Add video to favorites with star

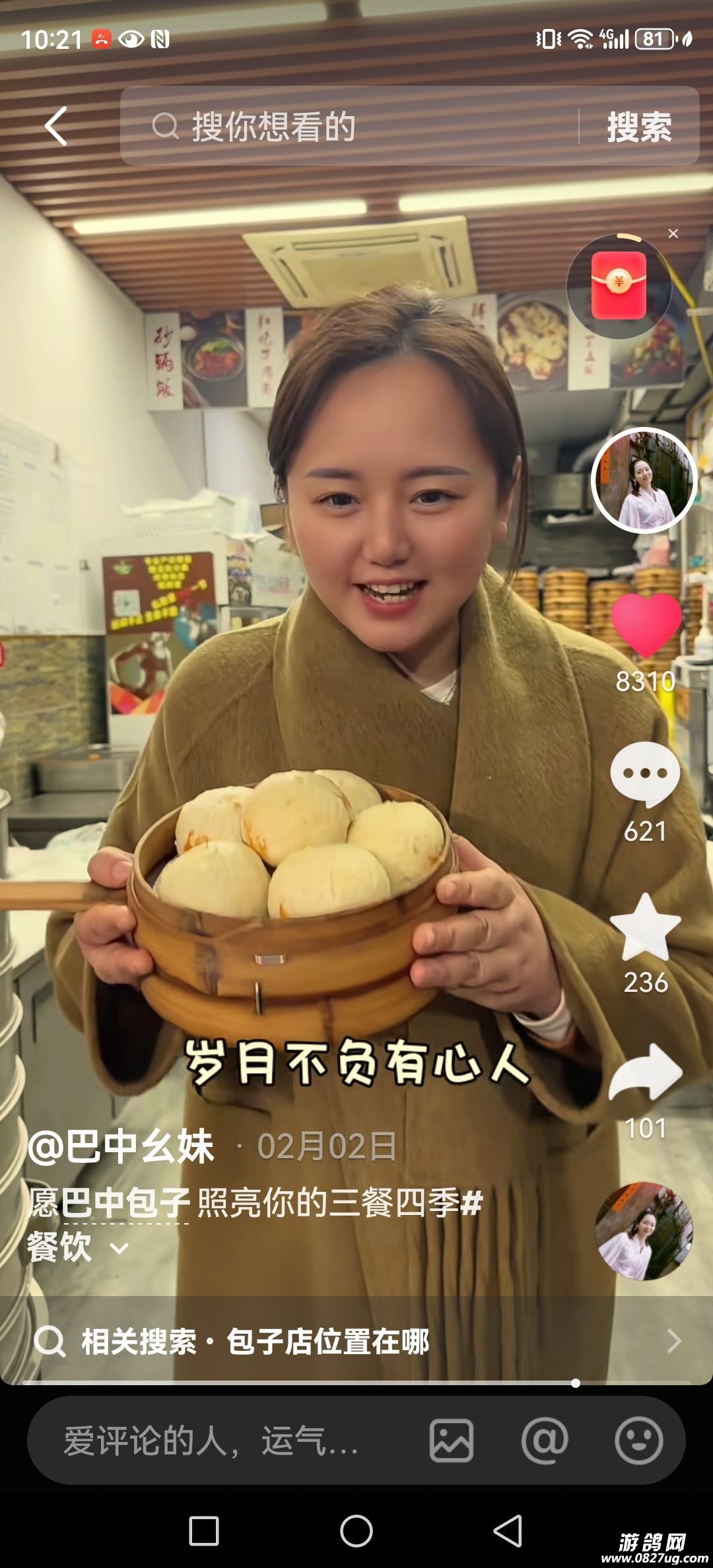pos(645,927)
